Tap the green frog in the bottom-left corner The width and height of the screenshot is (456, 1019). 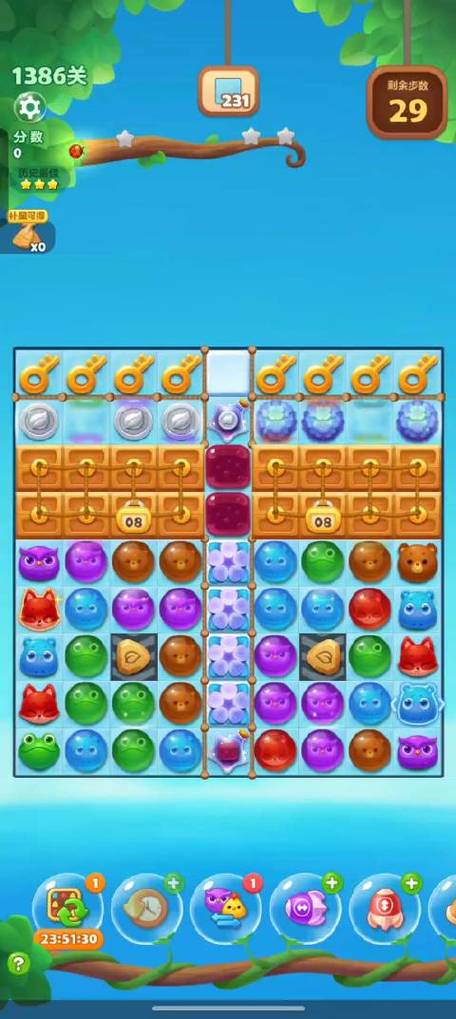[x=38, y=751]
